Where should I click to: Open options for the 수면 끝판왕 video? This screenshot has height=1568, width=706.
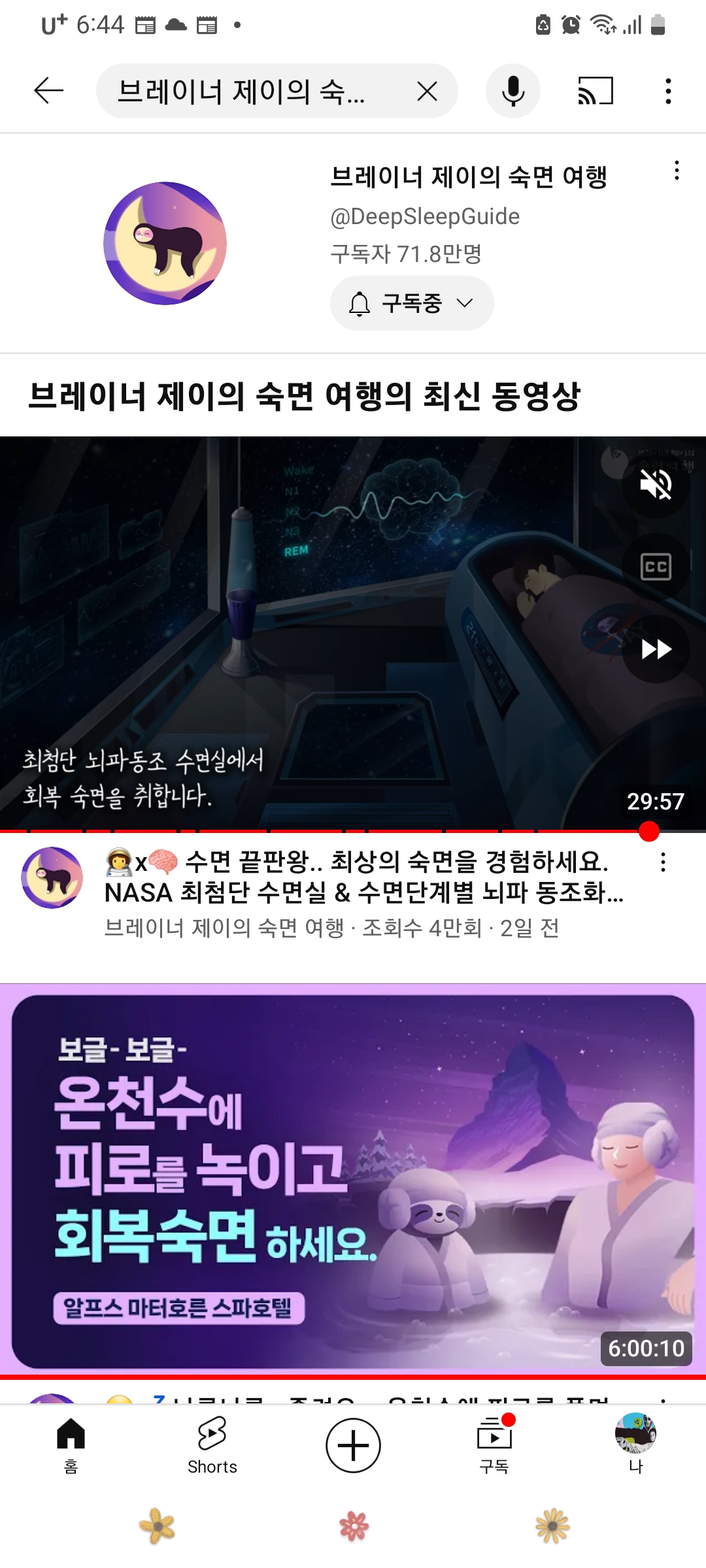pos(663,862)
